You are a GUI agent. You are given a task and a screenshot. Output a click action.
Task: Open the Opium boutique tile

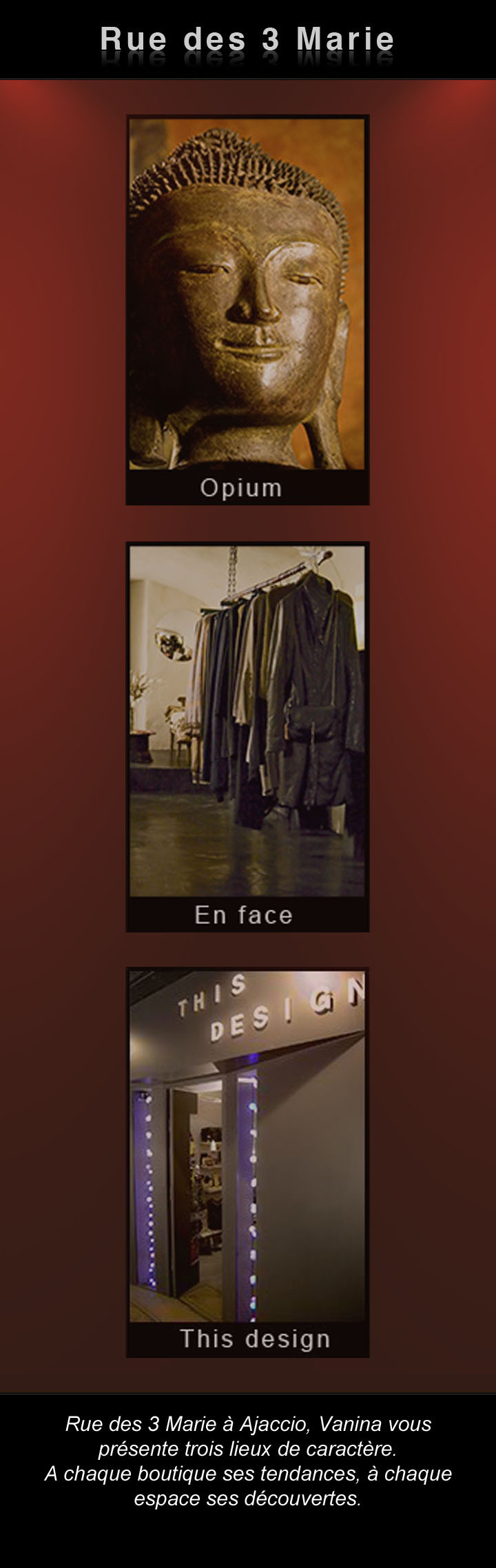247,310
